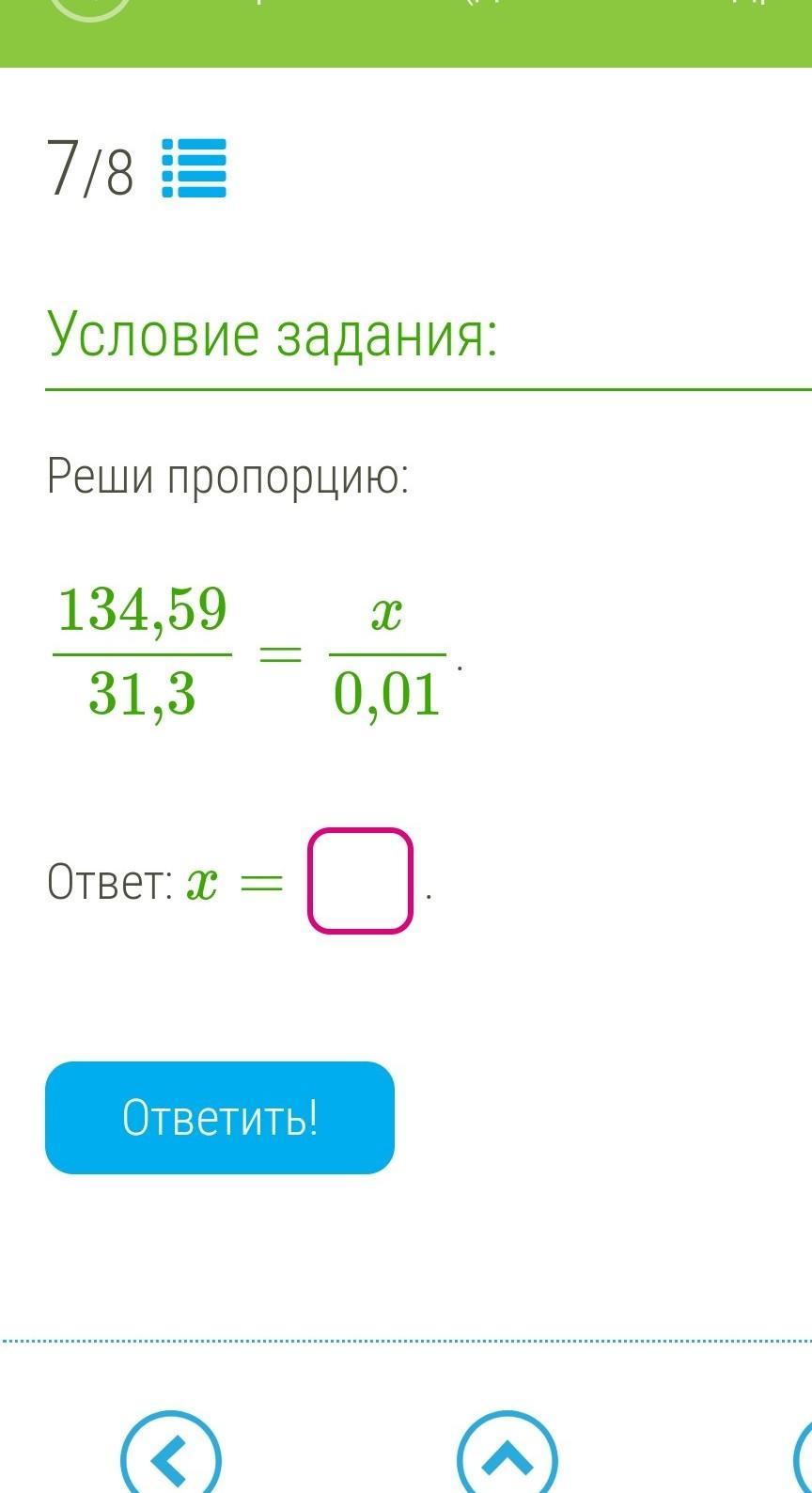Go to the previous task arrow
Screen dimensions: 812x1493
170,1456
